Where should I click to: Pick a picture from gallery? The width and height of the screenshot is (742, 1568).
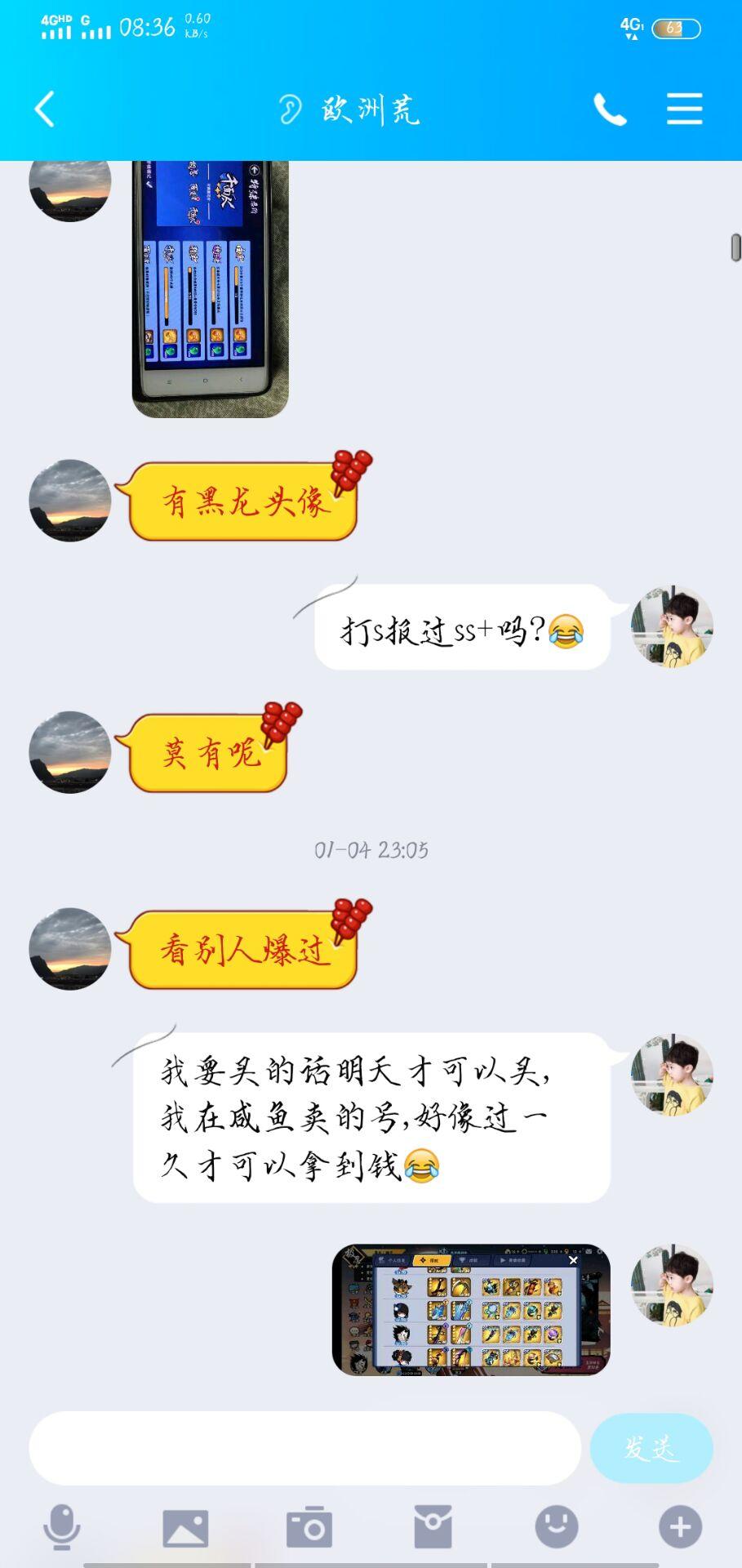coord(185,1527)
